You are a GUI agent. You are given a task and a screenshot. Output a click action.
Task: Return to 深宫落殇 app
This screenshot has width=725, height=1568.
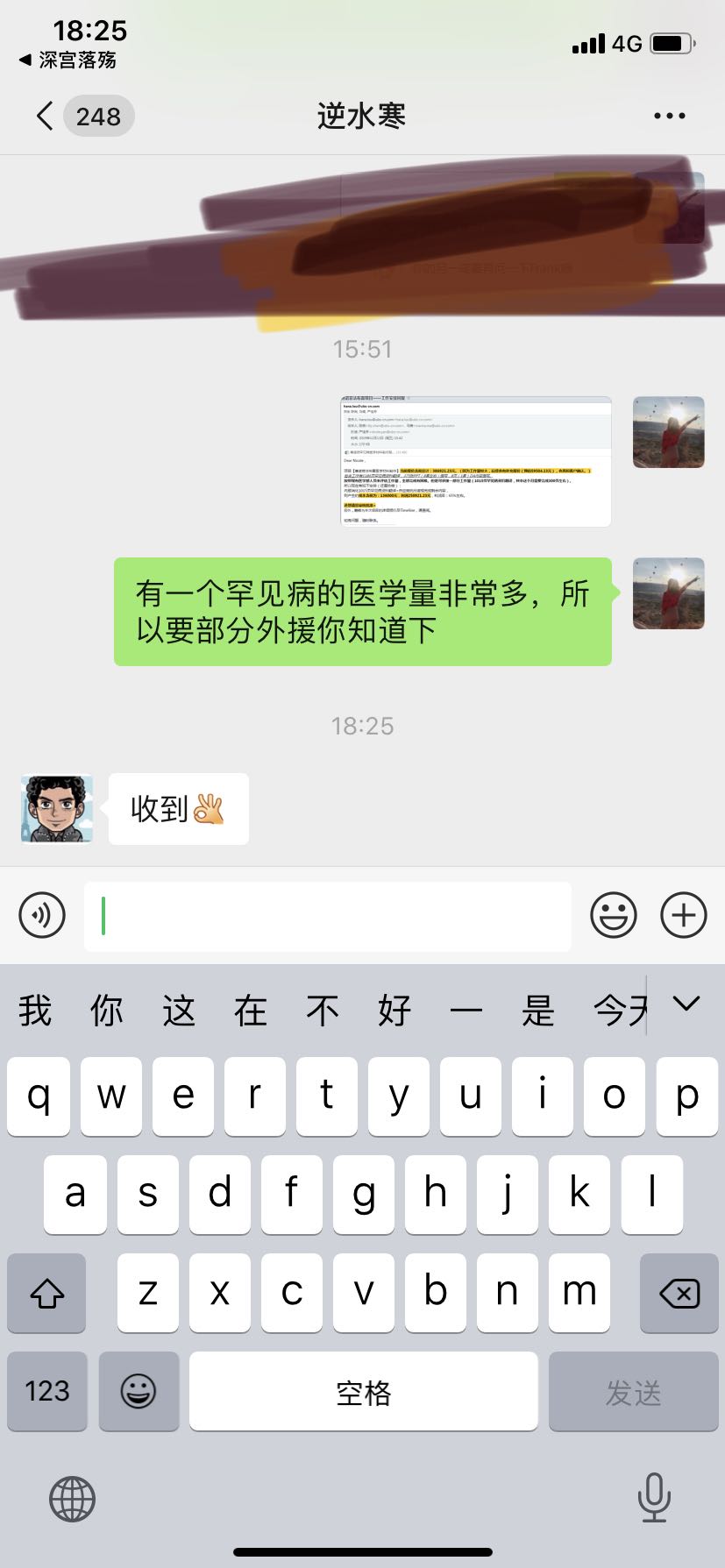click(68, 60)
